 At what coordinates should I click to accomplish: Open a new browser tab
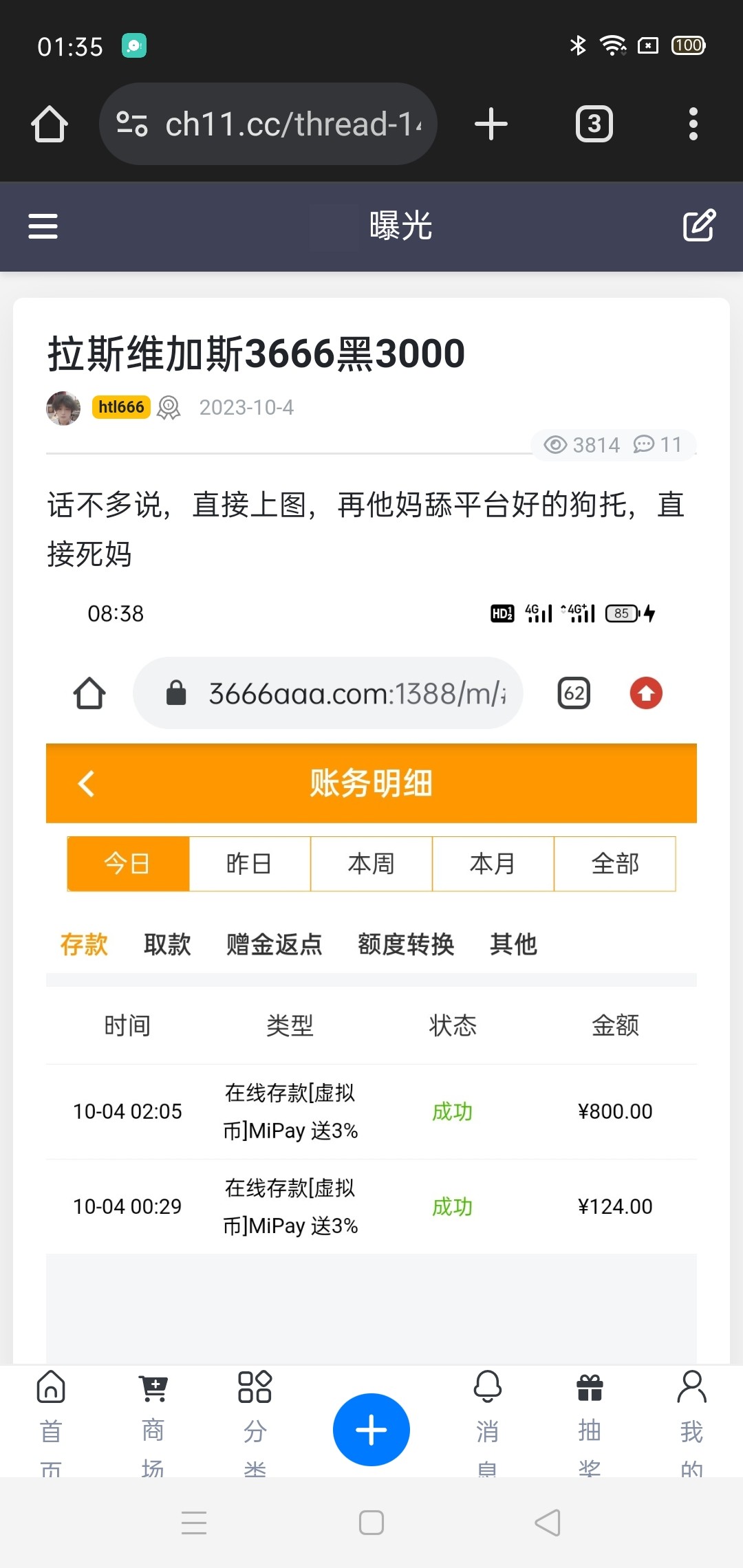pos(491,124)
